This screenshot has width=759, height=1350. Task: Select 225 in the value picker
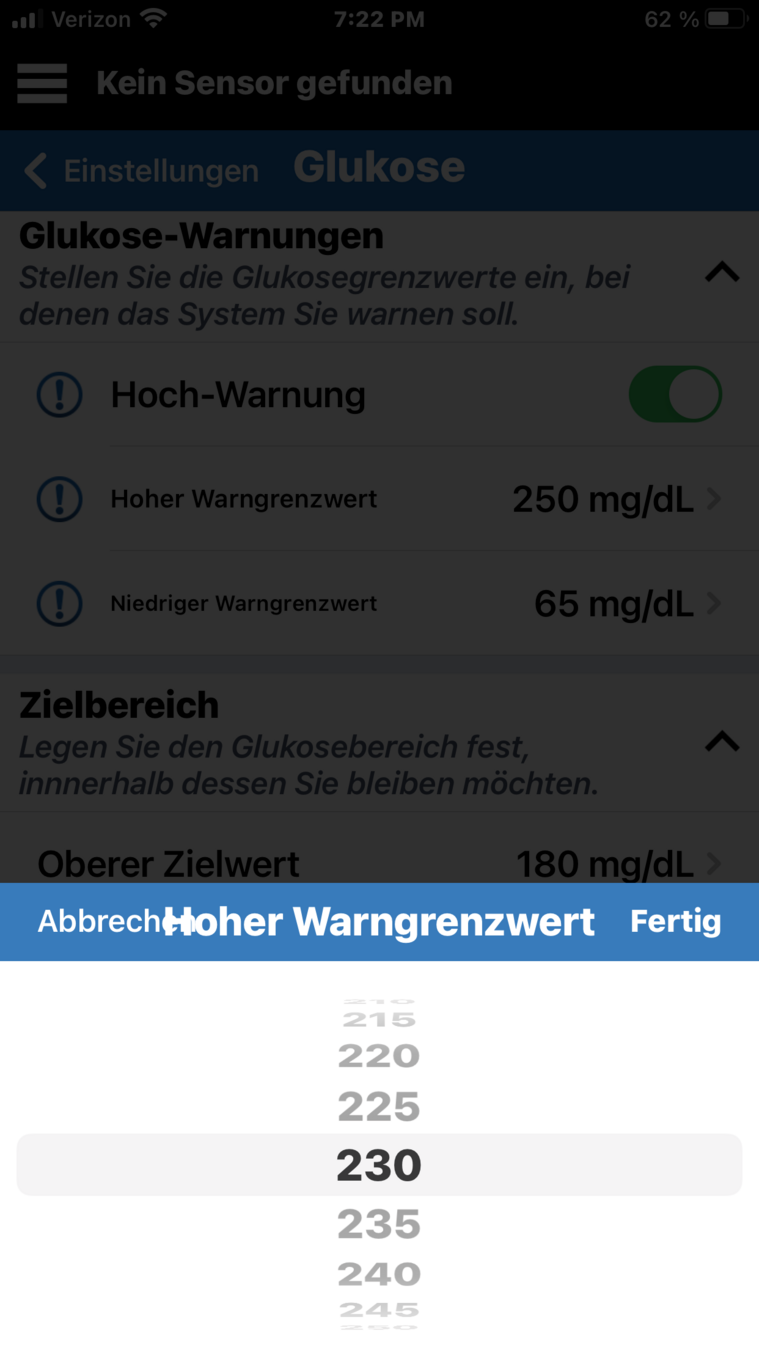tap(379, 1107)
